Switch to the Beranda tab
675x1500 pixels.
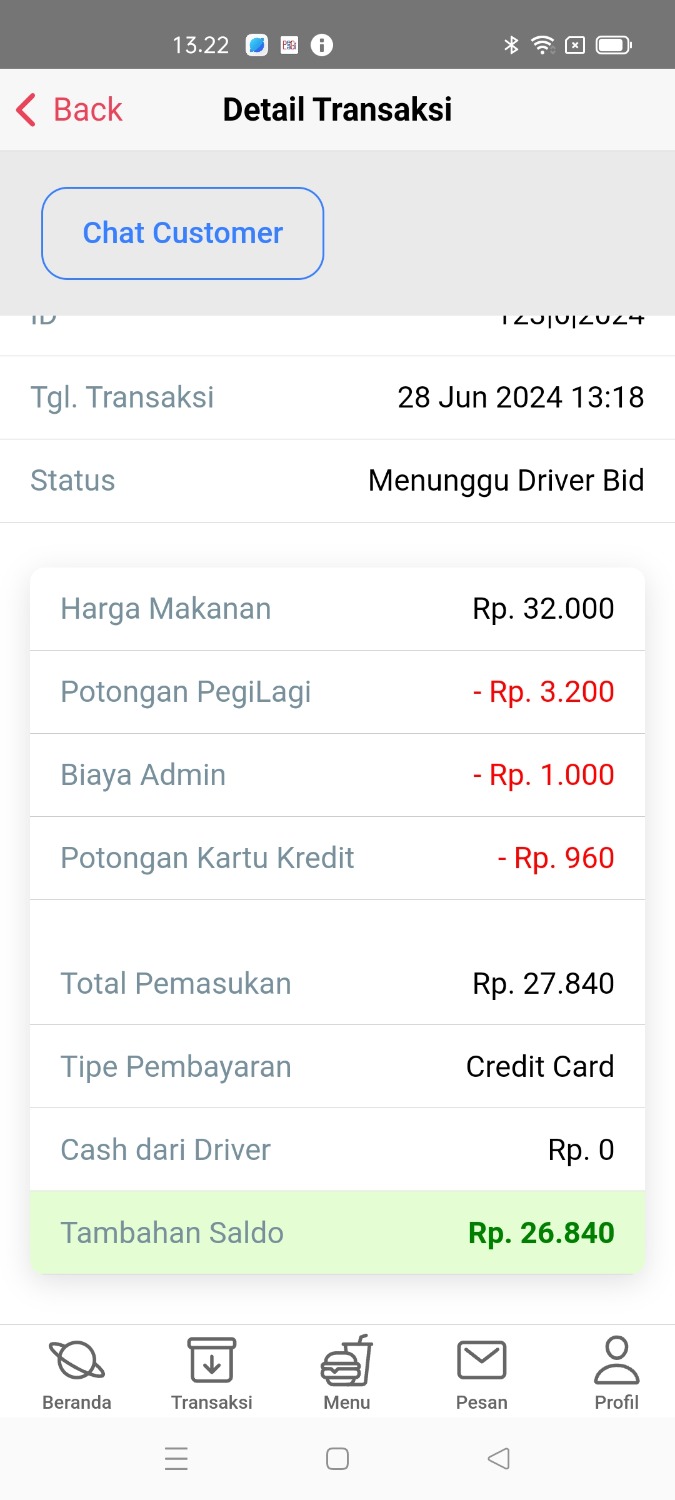click(77, 1374)
